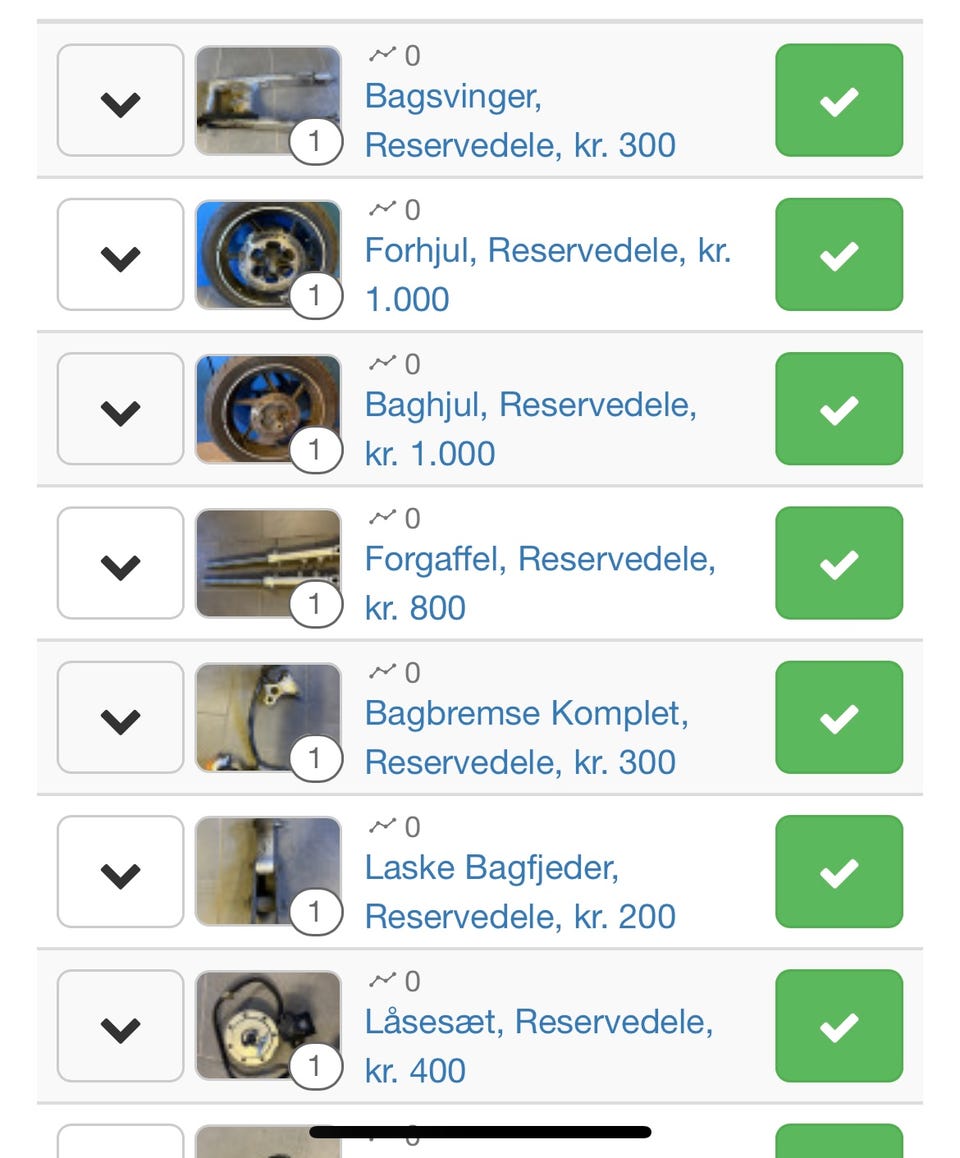Viewport: 960px width, 1158px height.
Task: Open the dropdown on the Forhjul row
Action: 119,254
